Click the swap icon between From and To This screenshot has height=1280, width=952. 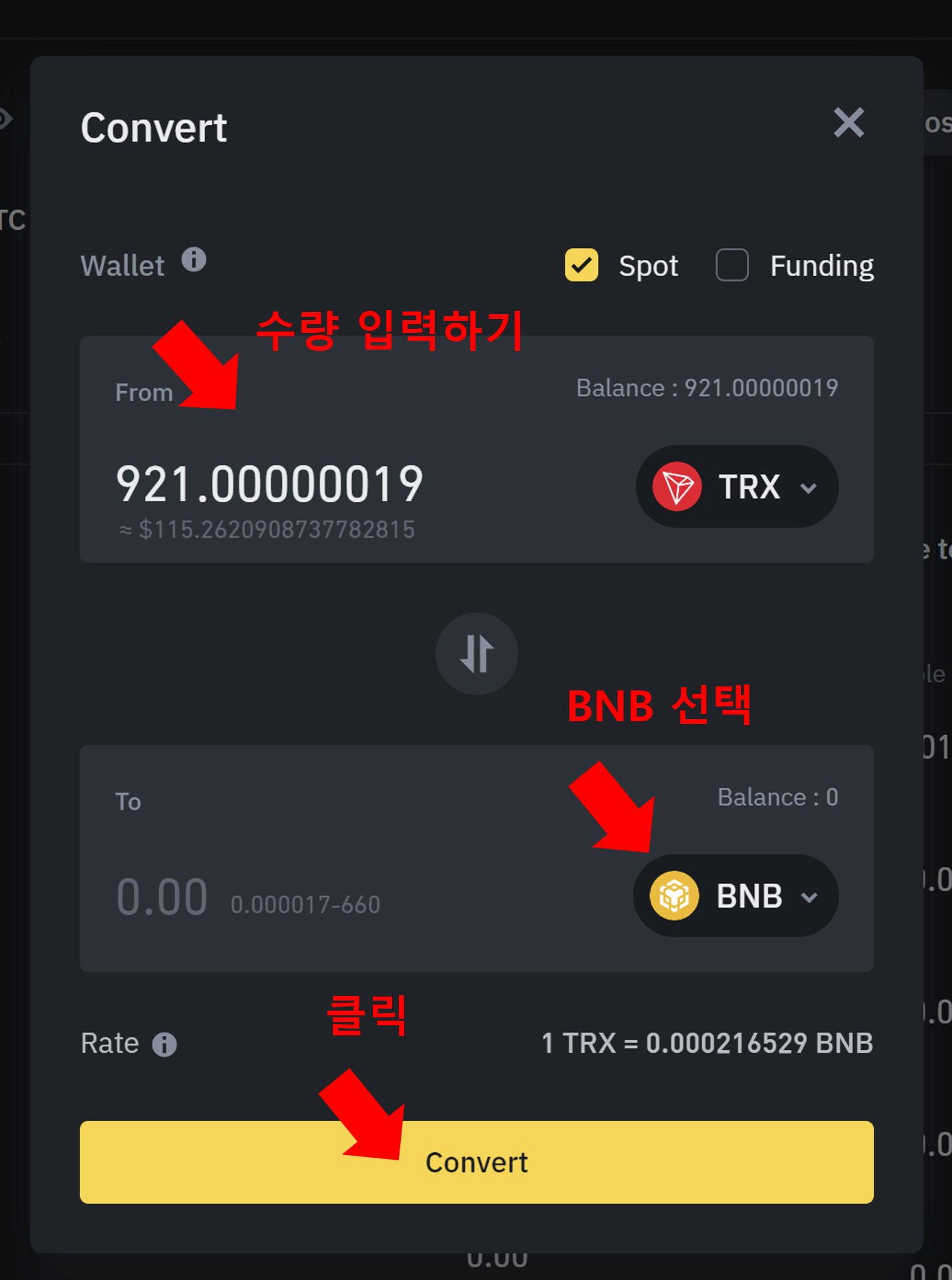pyautogui.click(x=476, y=654)
